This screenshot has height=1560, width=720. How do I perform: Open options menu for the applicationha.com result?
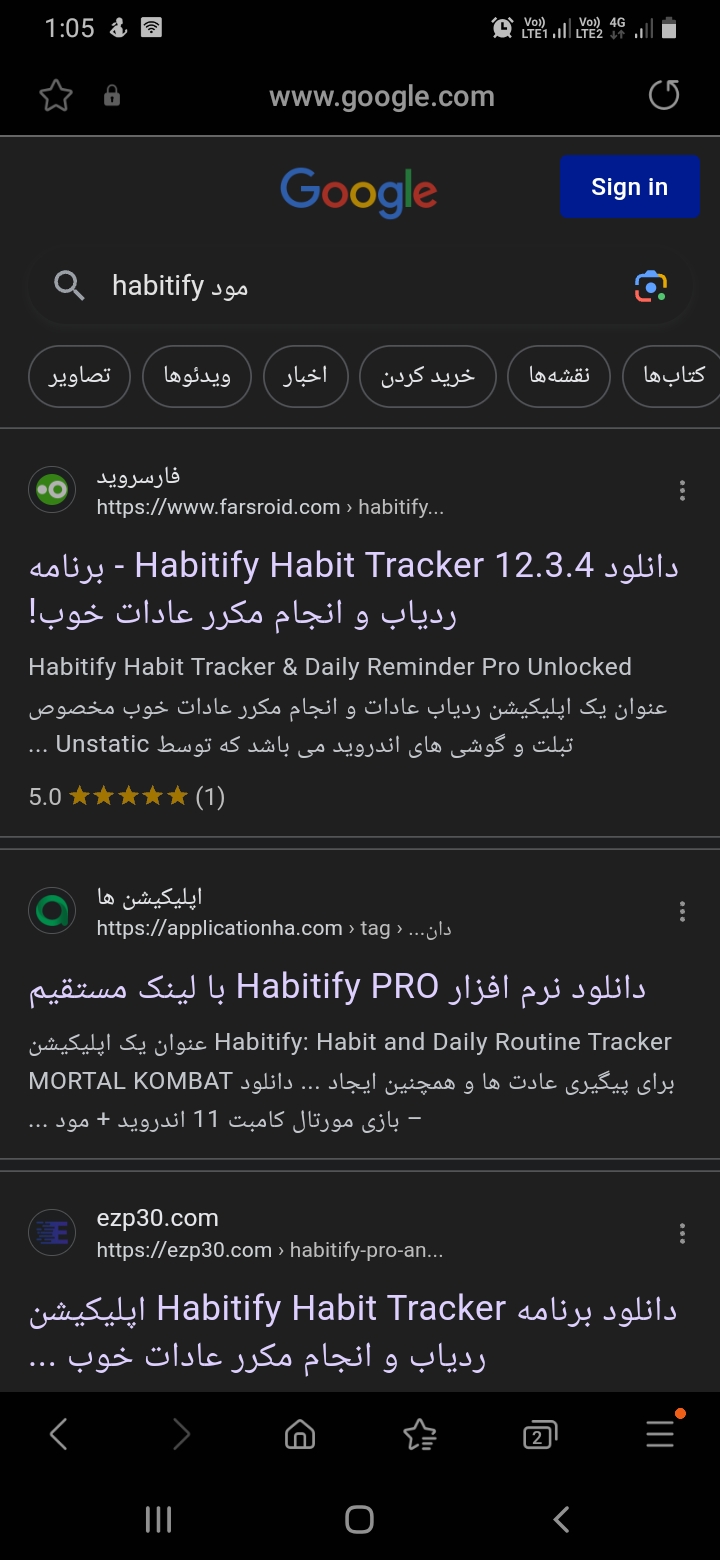[x=682, y=911]
